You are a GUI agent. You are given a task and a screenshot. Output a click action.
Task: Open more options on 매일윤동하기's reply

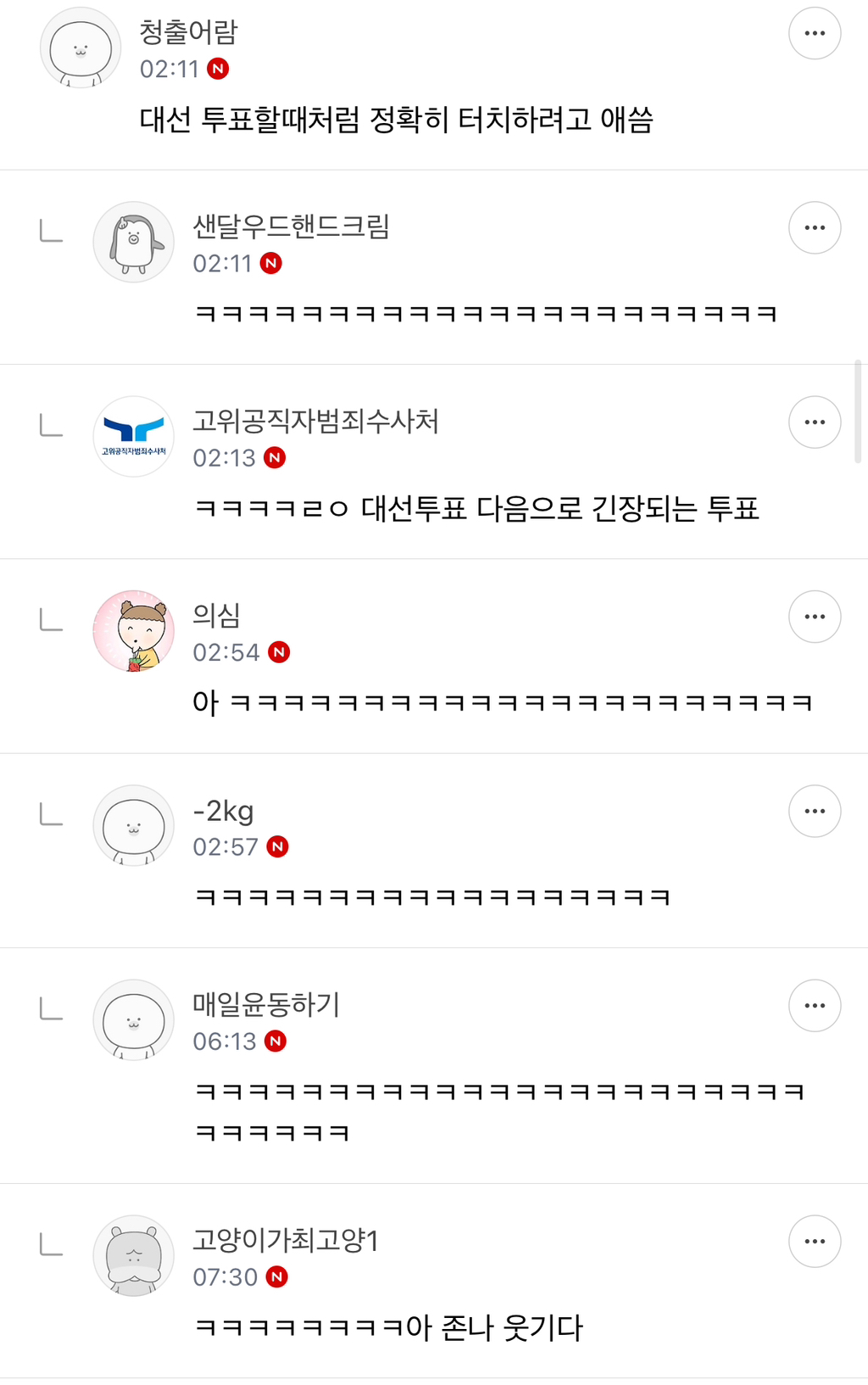[x=814, y=1005]
